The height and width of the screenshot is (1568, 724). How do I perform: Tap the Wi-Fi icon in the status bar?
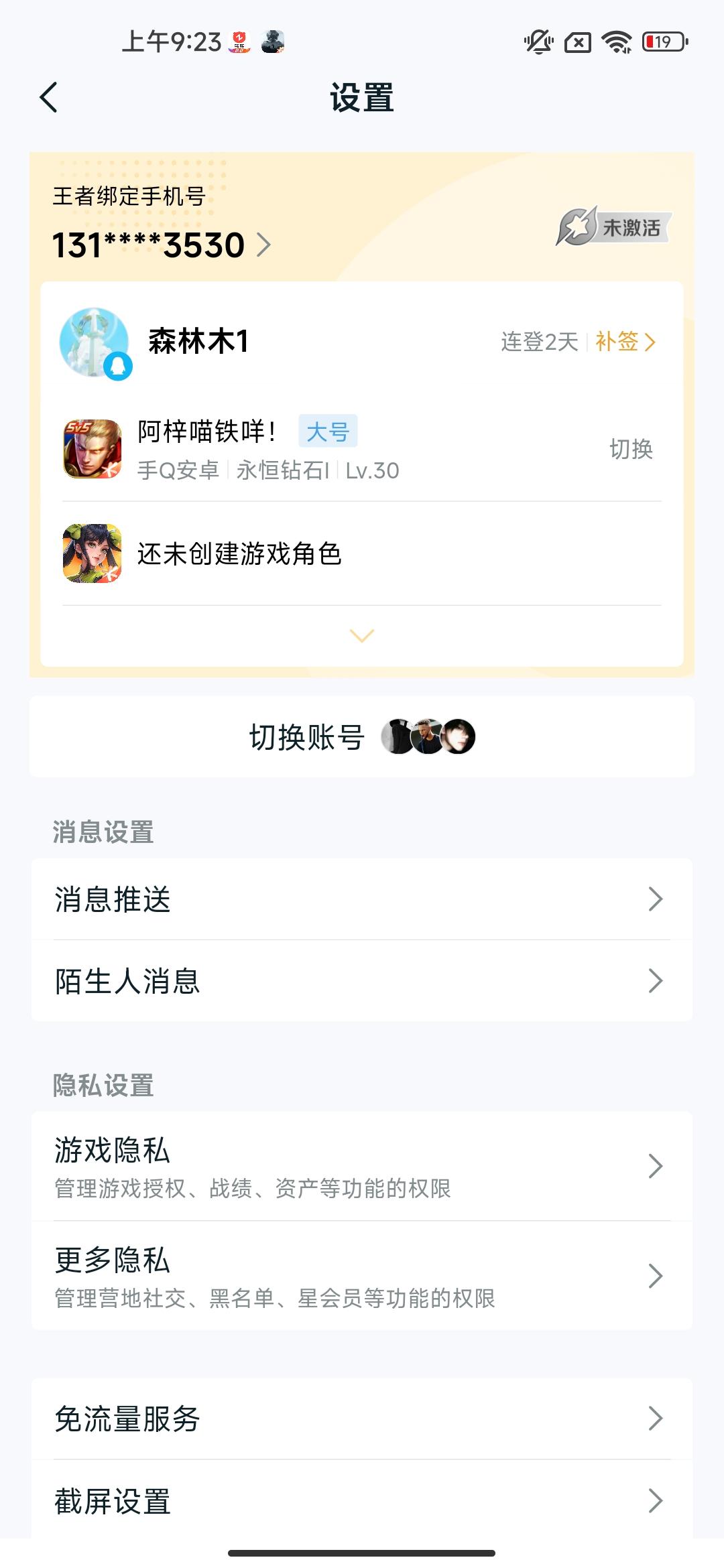617,42
